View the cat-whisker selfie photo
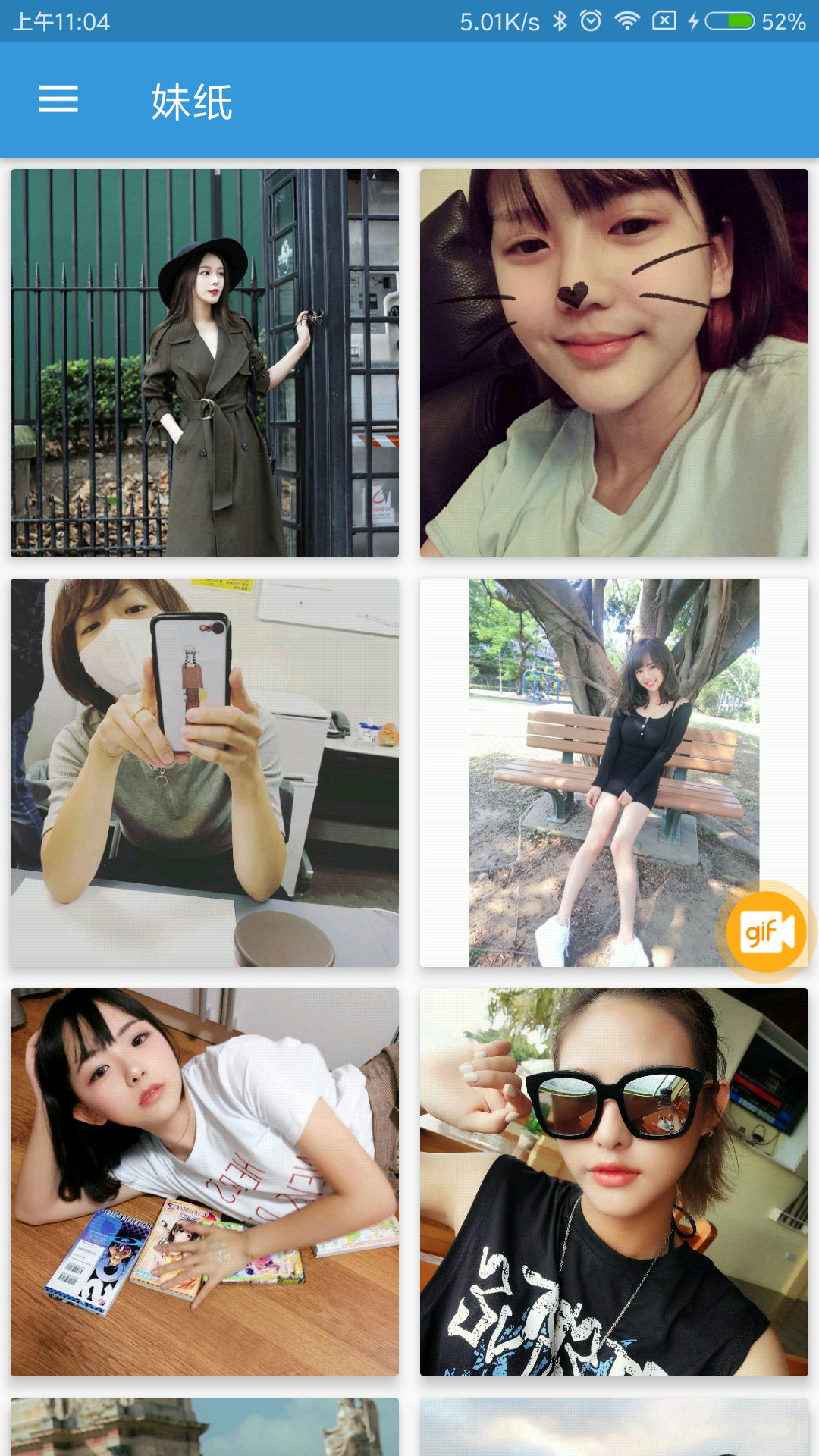Screen dimensions: 819x1456 614,363
